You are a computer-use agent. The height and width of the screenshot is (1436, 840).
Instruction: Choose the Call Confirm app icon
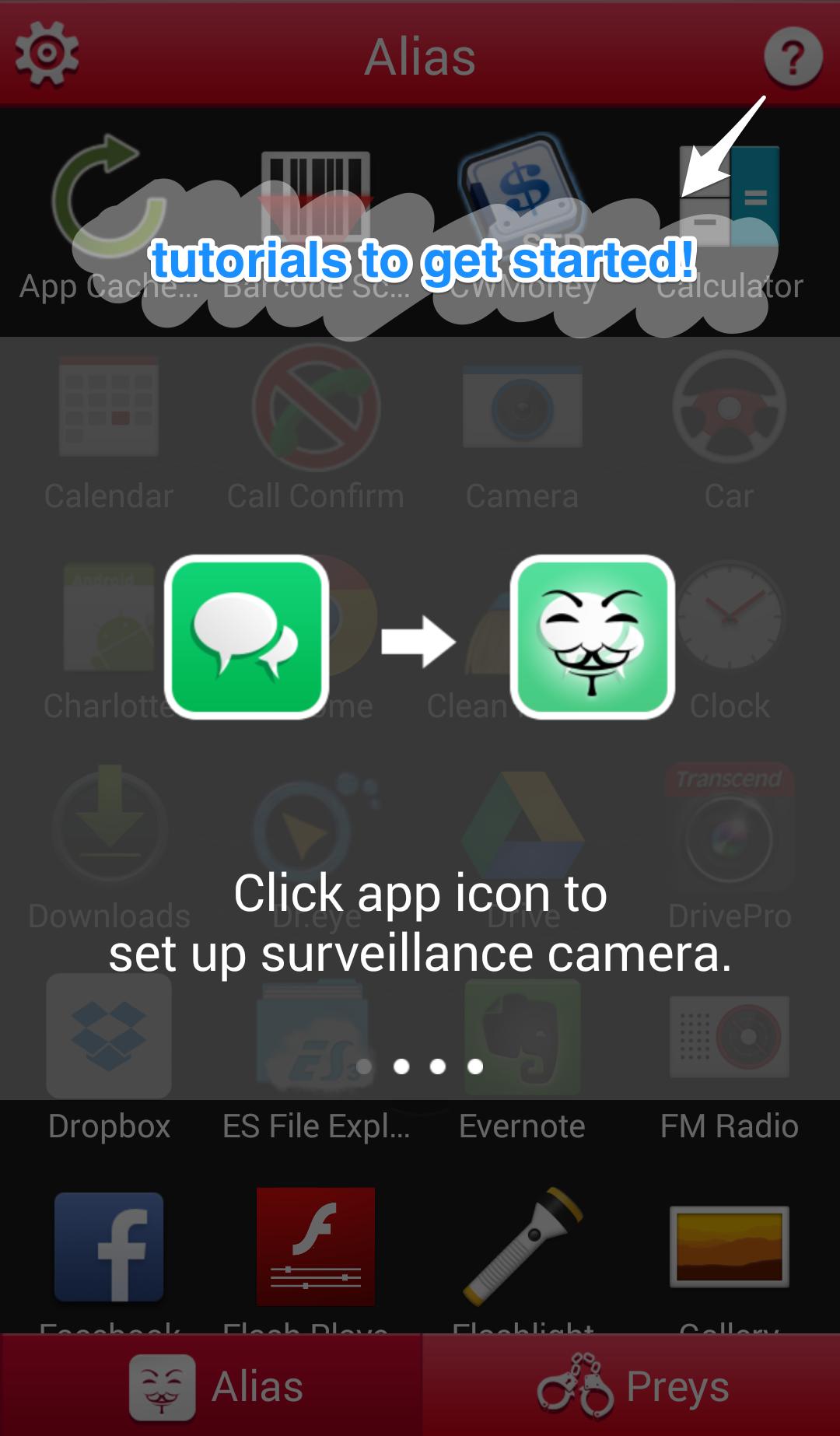coord(316,407)
